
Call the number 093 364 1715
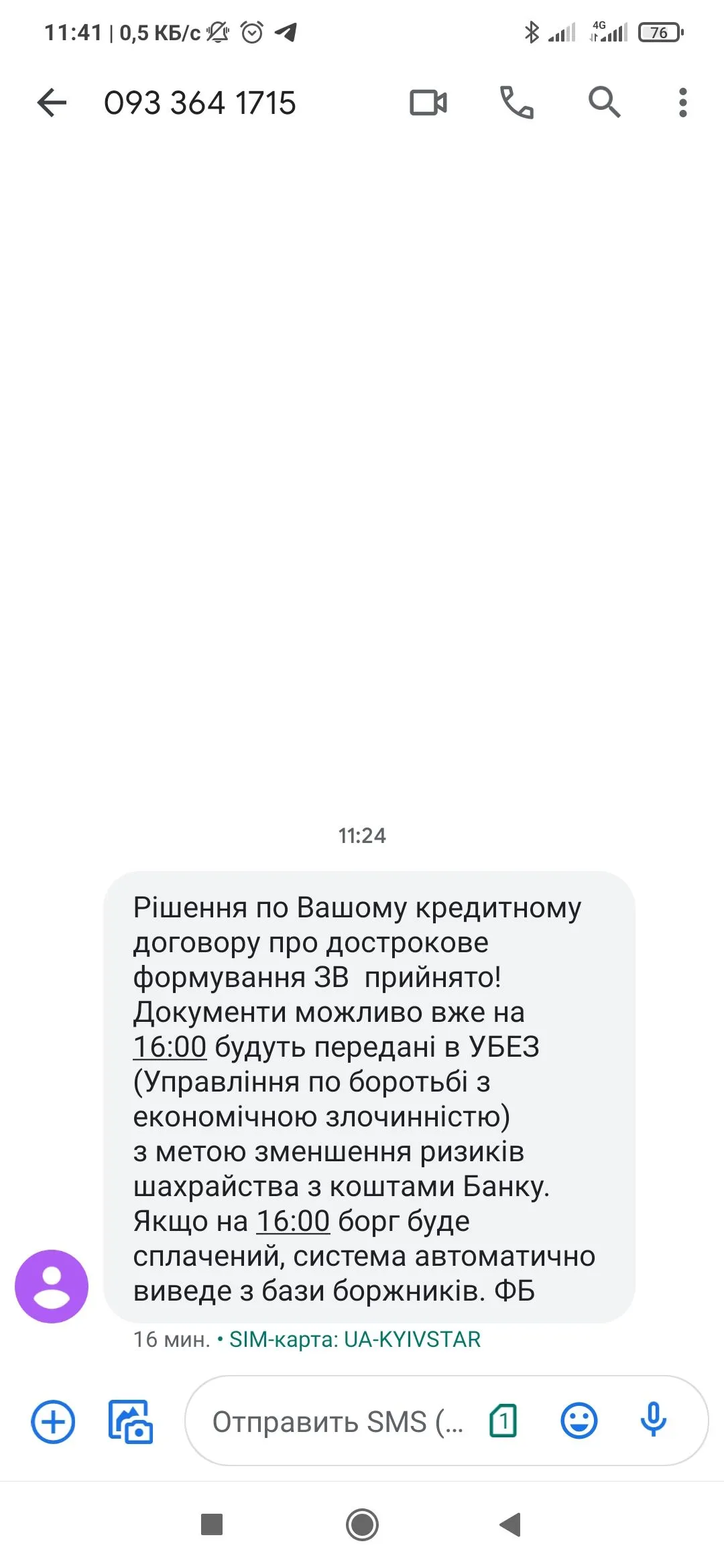pos(517,103)
